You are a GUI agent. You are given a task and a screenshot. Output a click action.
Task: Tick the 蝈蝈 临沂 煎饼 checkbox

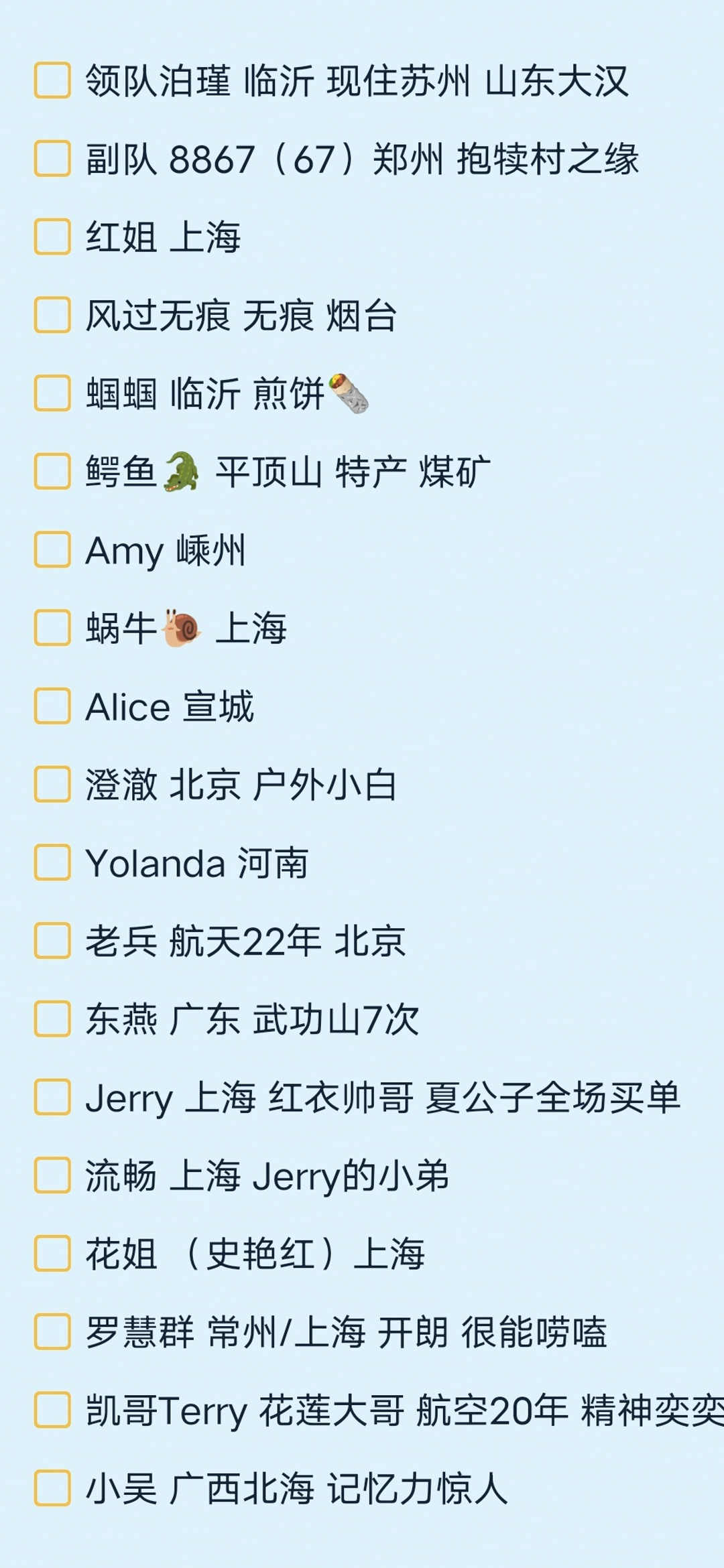(x=52, y=393)
